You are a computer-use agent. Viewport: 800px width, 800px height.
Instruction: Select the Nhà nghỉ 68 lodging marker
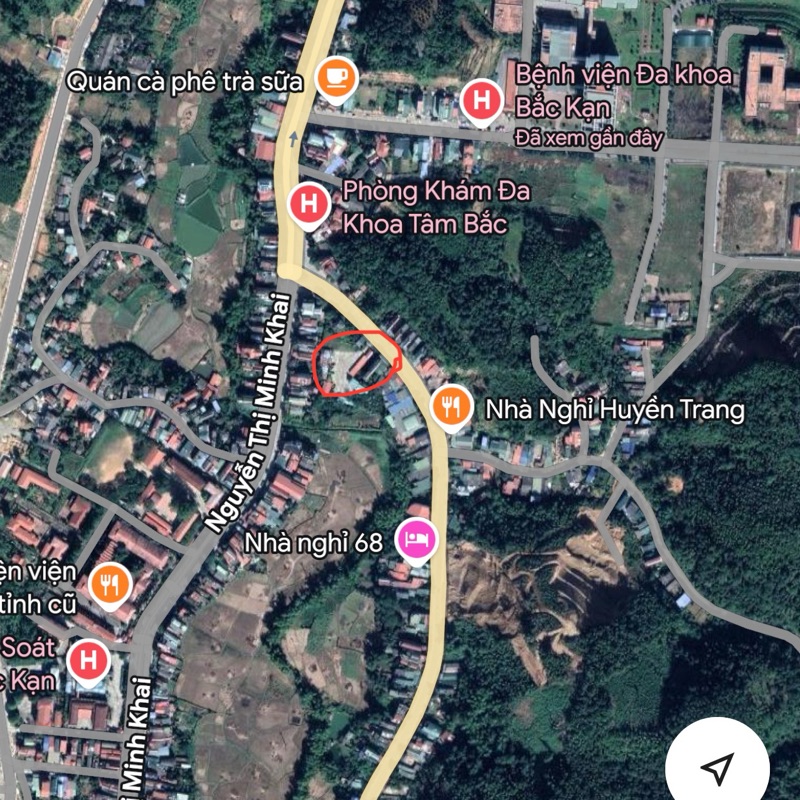pyautogui.click(x=416, y=541)
